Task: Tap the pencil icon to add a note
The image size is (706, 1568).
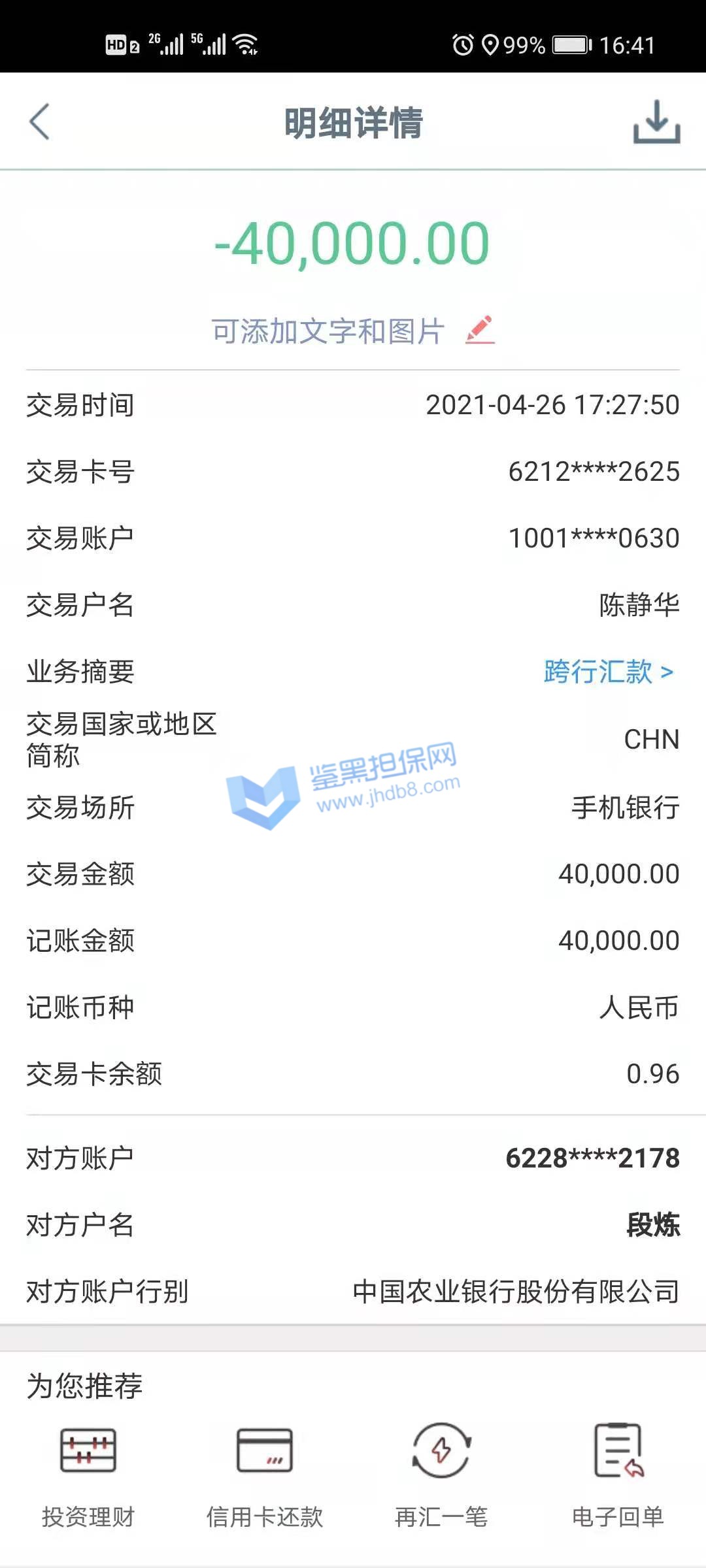Action: click(480, 330)
